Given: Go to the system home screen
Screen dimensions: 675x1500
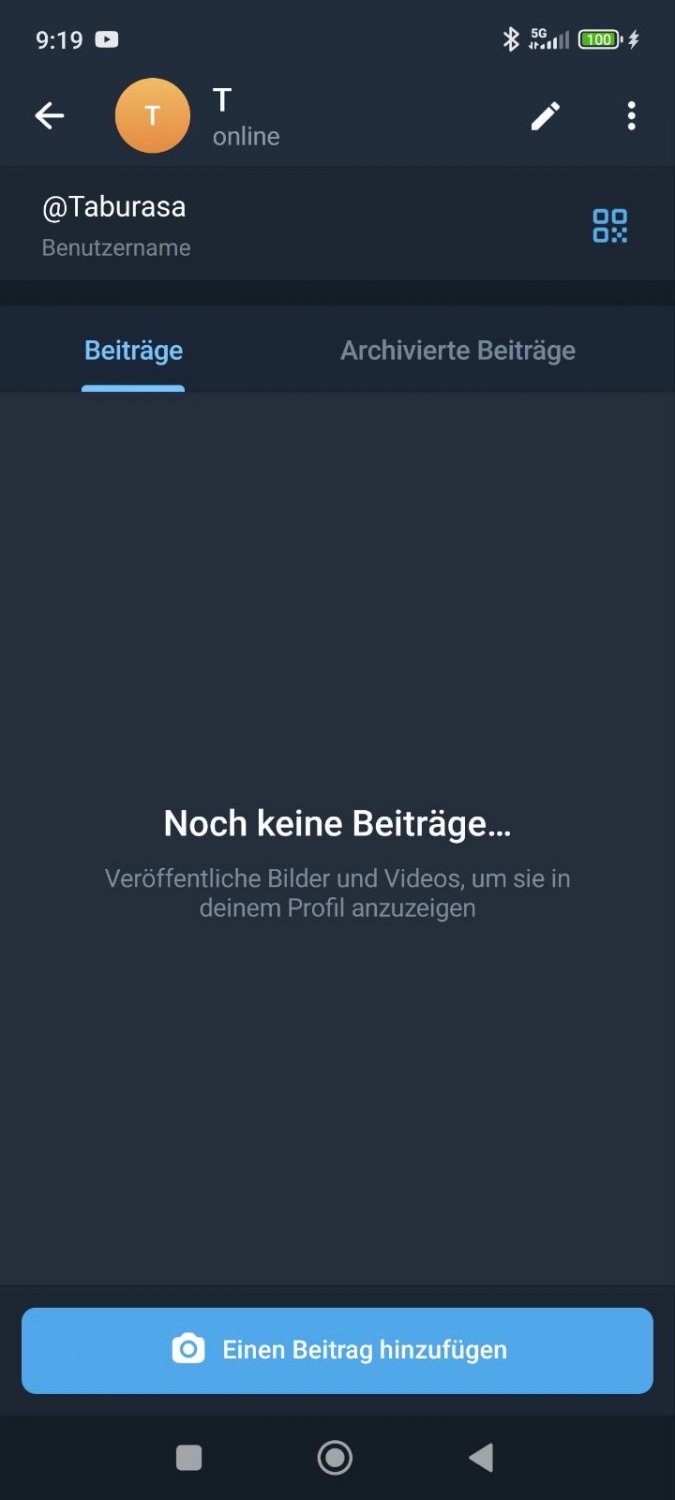Looking at the screenshot, I should 335,1458.
